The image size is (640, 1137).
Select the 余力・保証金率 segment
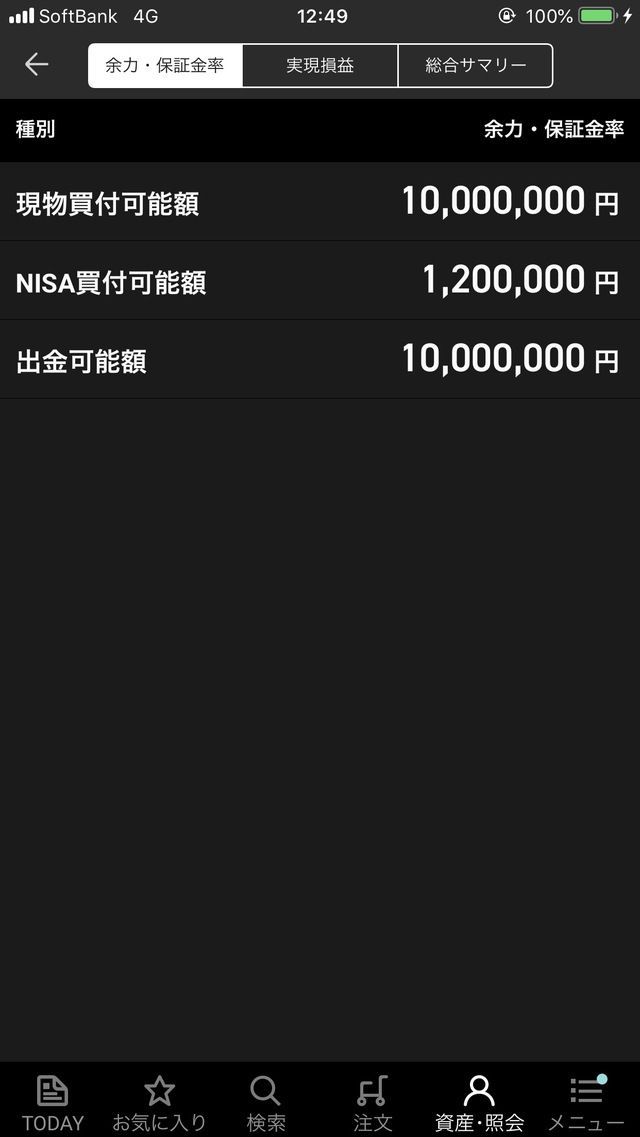coord(165,65)
